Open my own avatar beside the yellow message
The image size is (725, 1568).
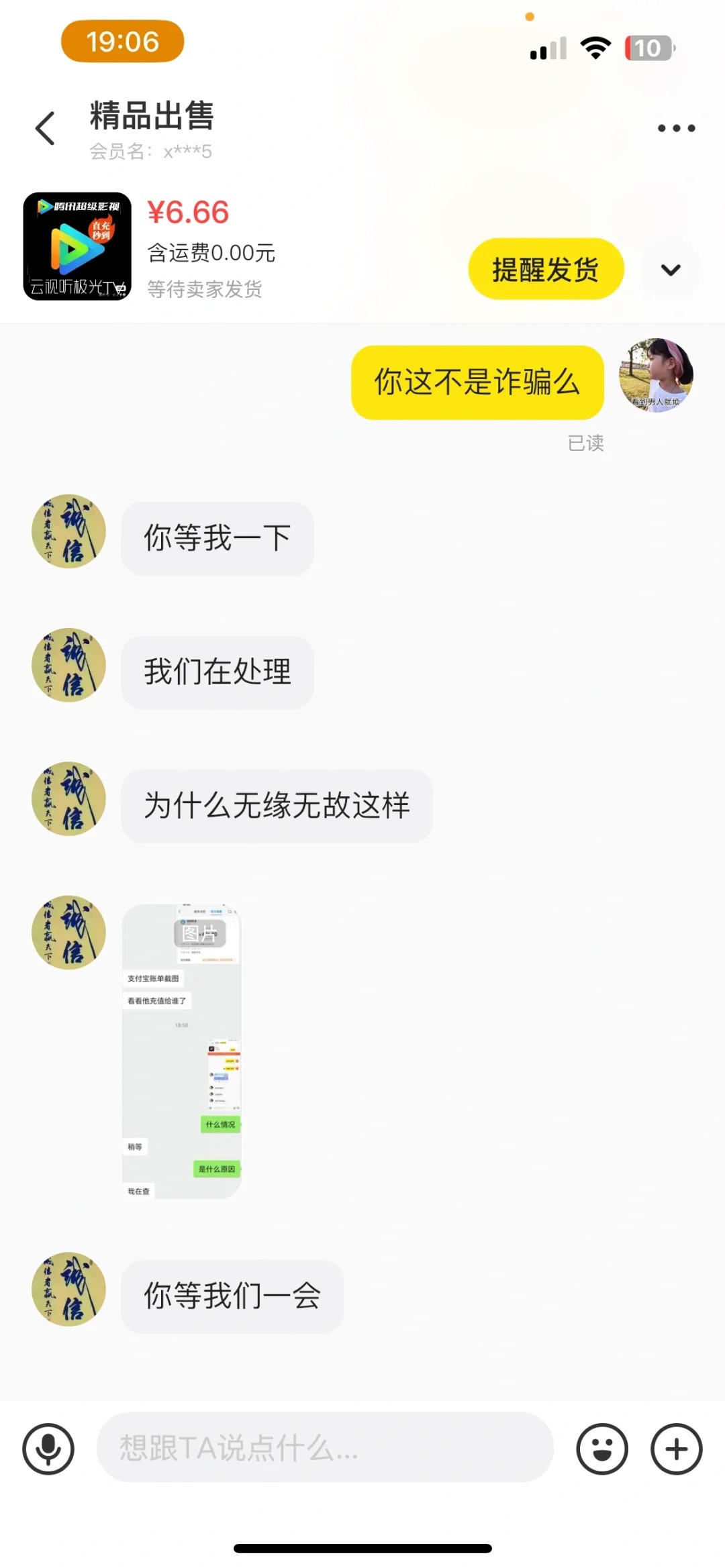point(656,375)
